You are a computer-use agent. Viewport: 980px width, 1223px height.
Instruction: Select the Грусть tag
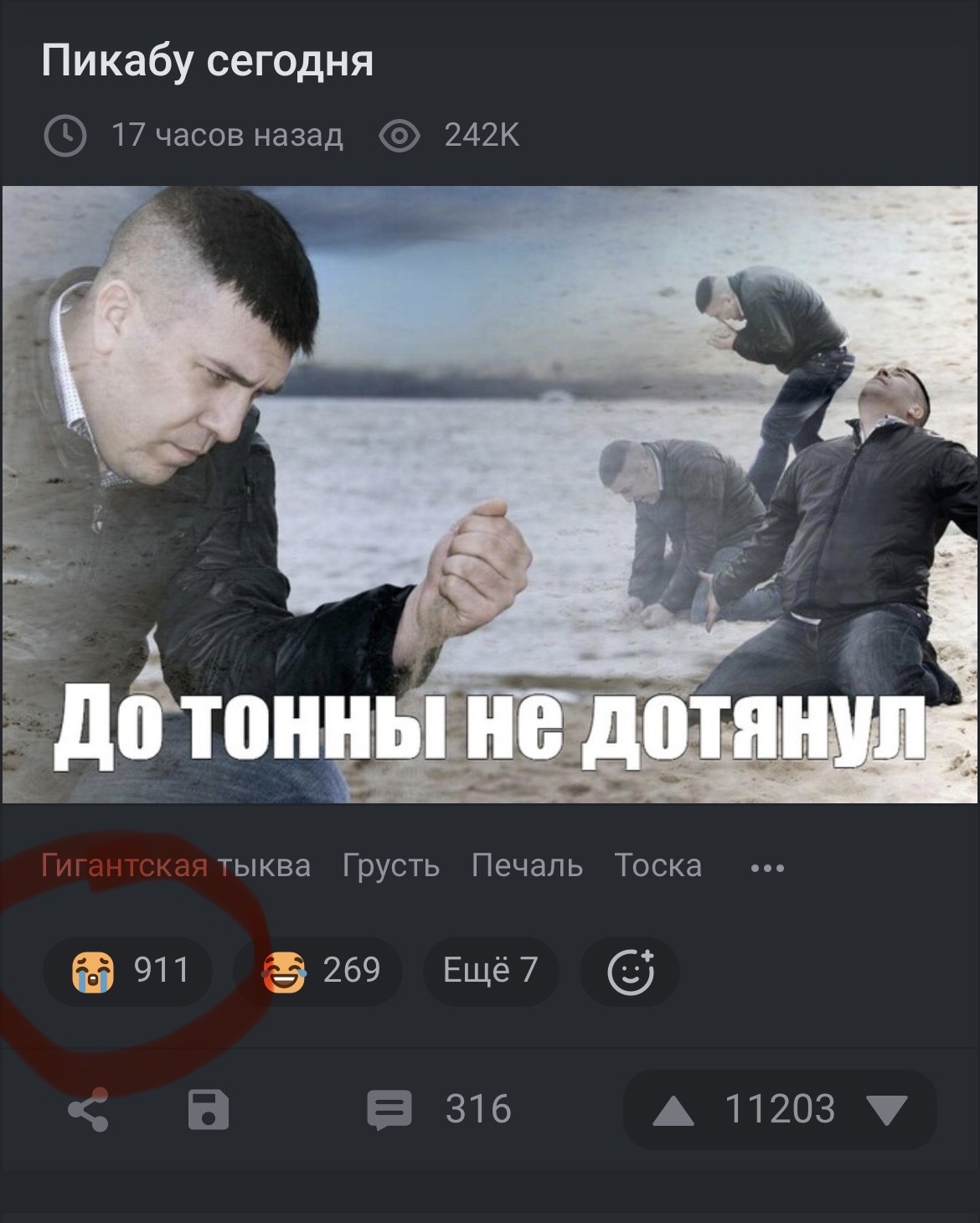[x=390, y=865]
